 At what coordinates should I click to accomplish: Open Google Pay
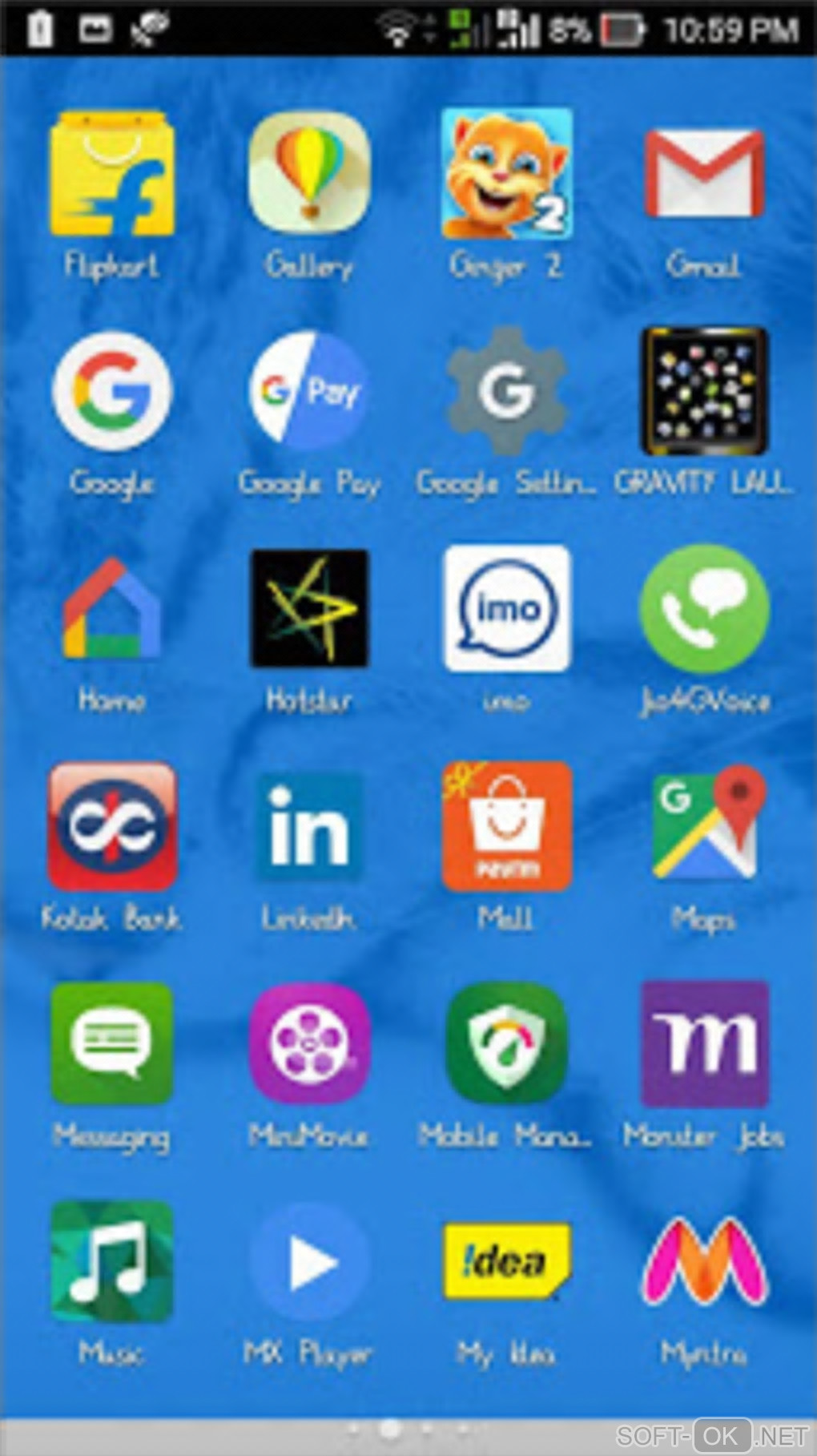point(309,391)
